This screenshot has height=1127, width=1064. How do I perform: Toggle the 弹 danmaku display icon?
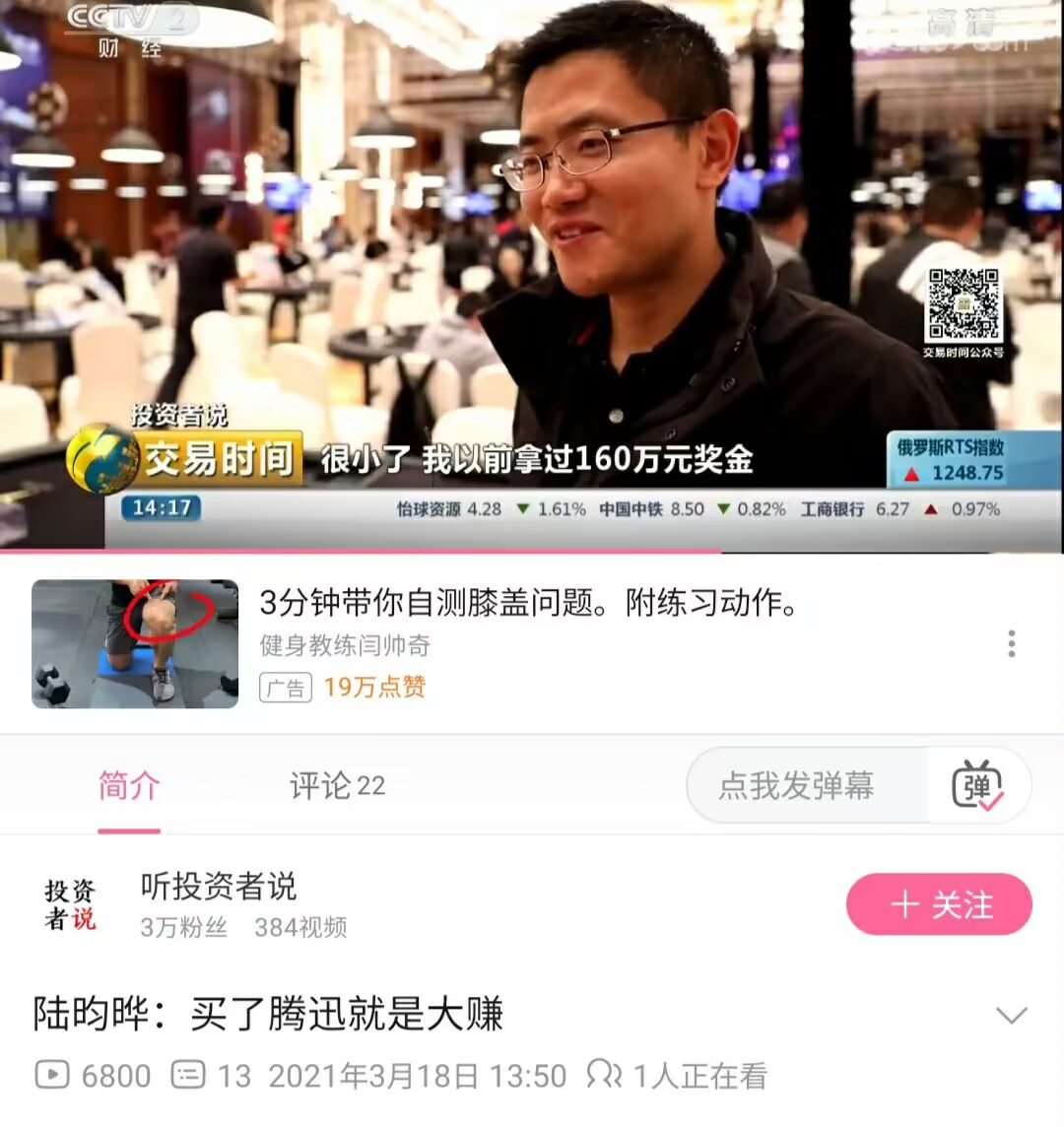point(976,786)
